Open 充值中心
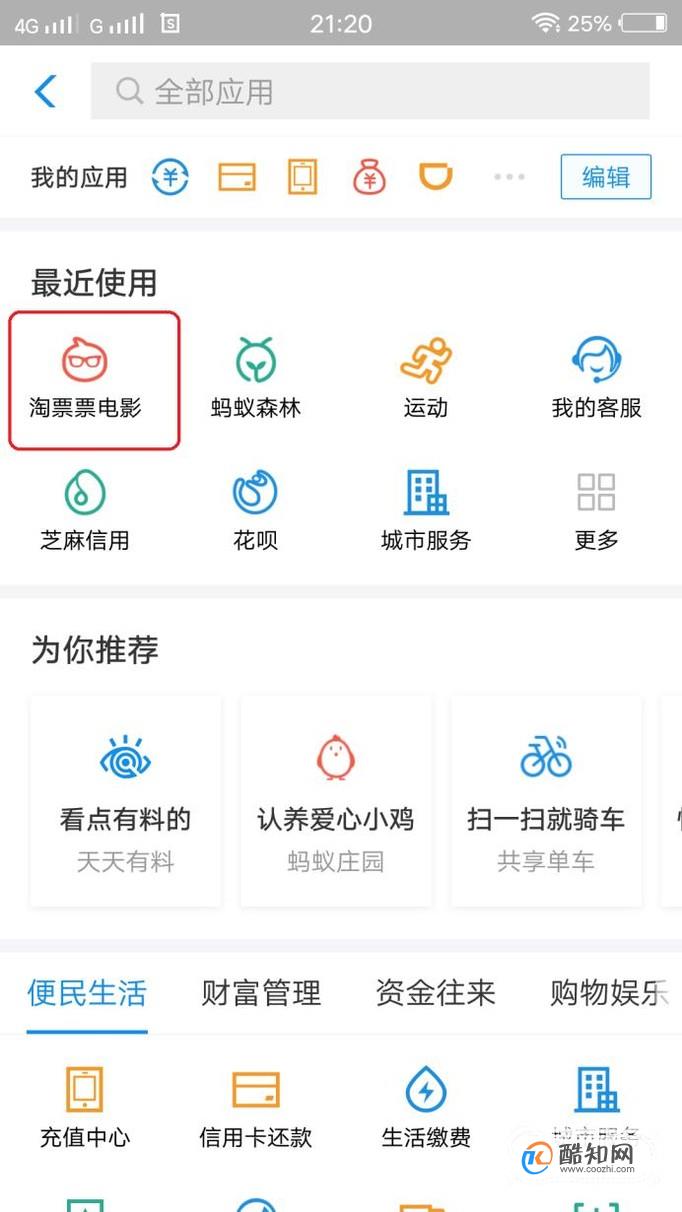Image resolution: width=682 pixels, height=1212 pixels. 86,1108
